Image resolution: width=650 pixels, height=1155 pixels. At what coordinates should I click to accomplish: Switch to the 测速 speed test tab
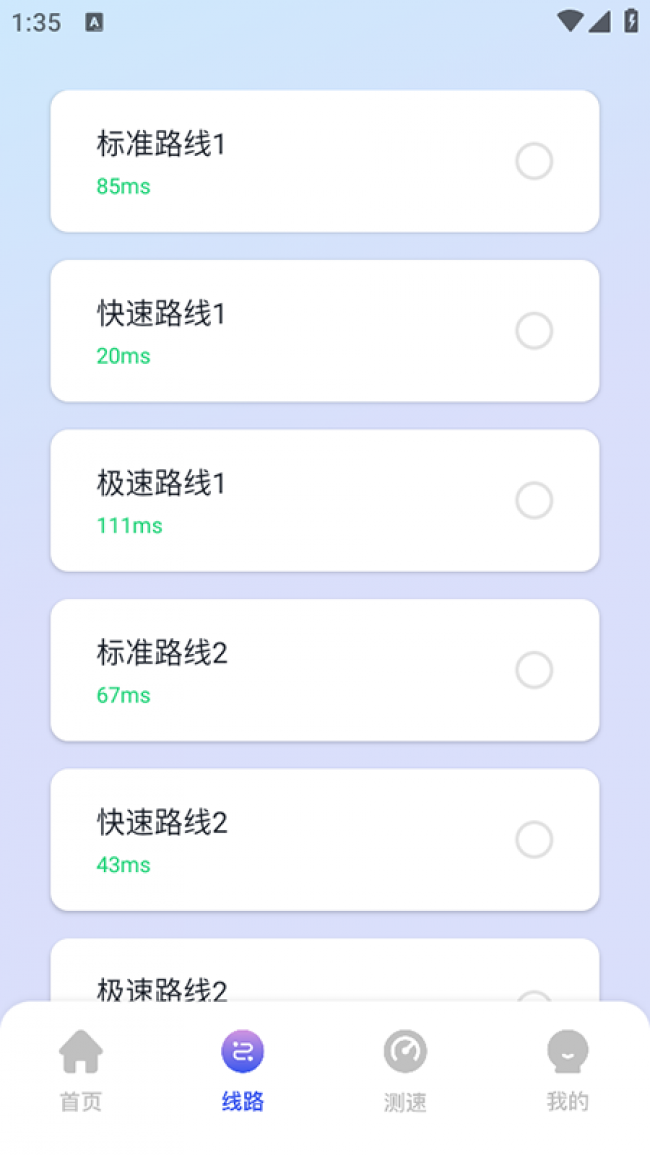pyautogui.click(x=405, y=1071)
